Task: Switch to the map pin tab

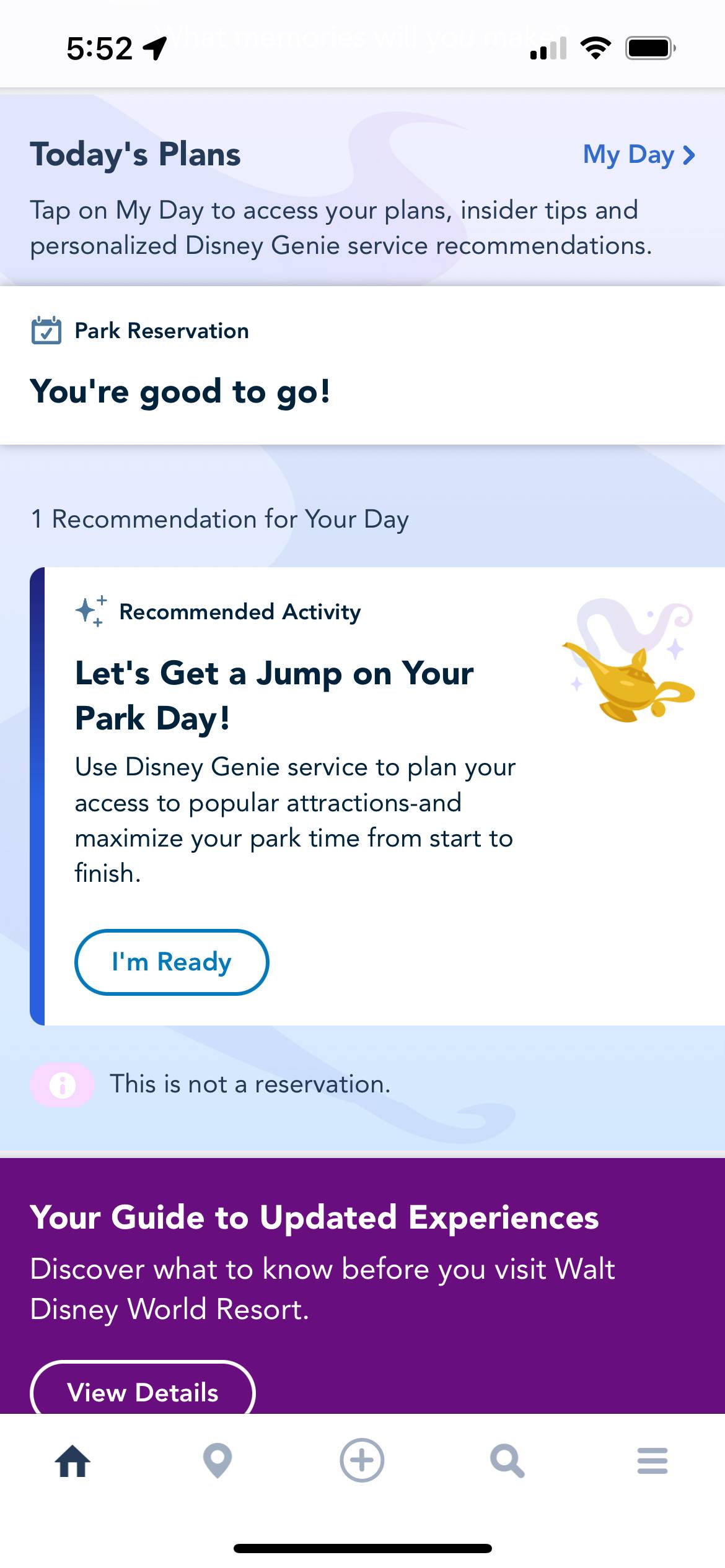Action: pyautogui.click(x=217, y=1460)
